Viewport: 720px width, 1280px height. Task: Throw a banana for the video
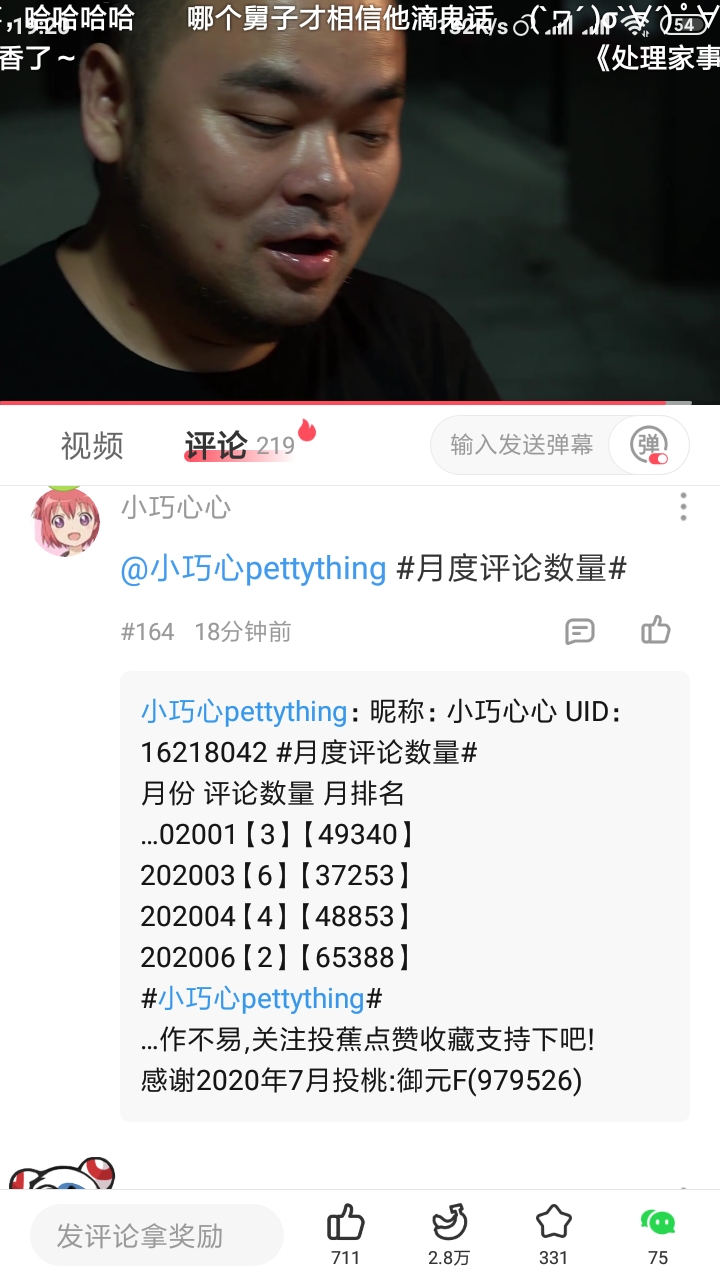pyautogui.click(x=449, y=1233)
